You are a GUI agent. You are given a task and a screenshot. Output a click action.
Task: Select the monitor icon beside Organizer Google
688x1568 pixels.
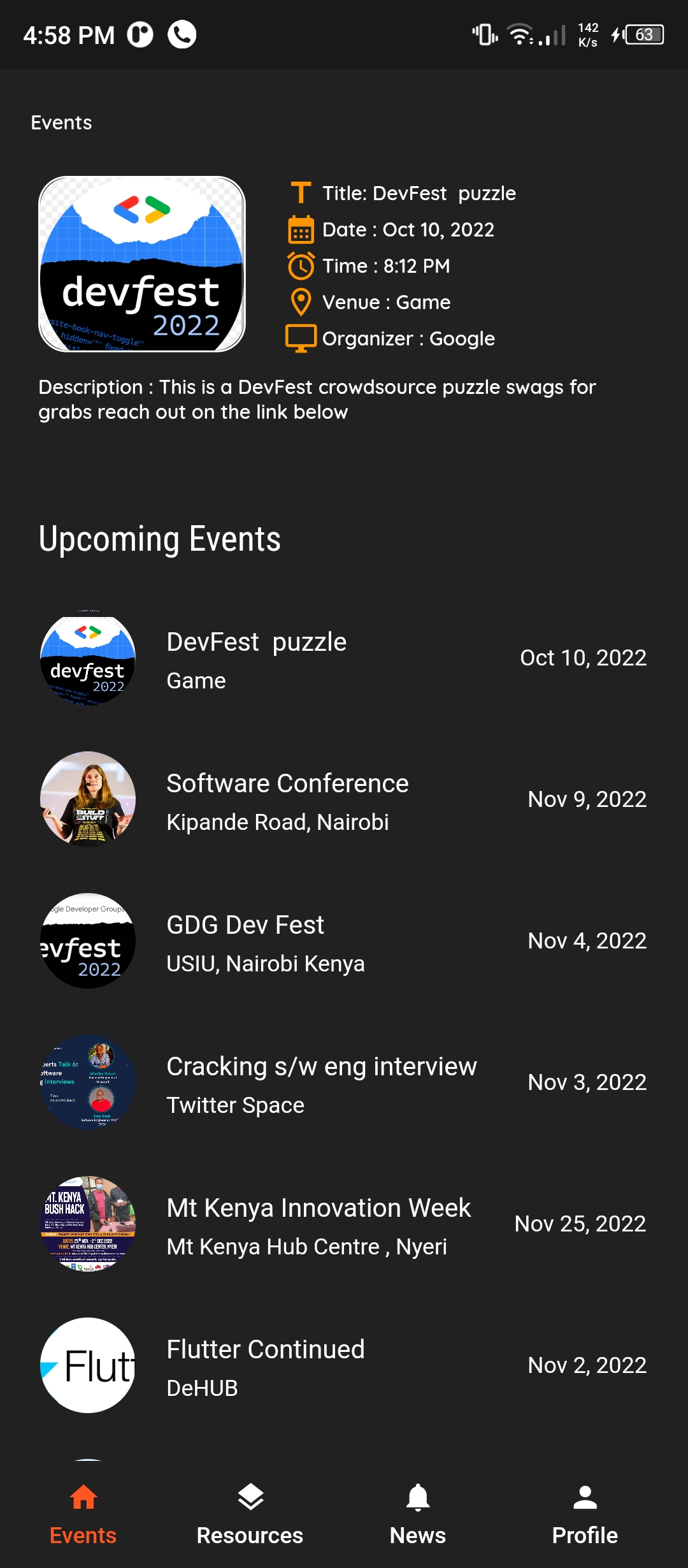[301, 338]
